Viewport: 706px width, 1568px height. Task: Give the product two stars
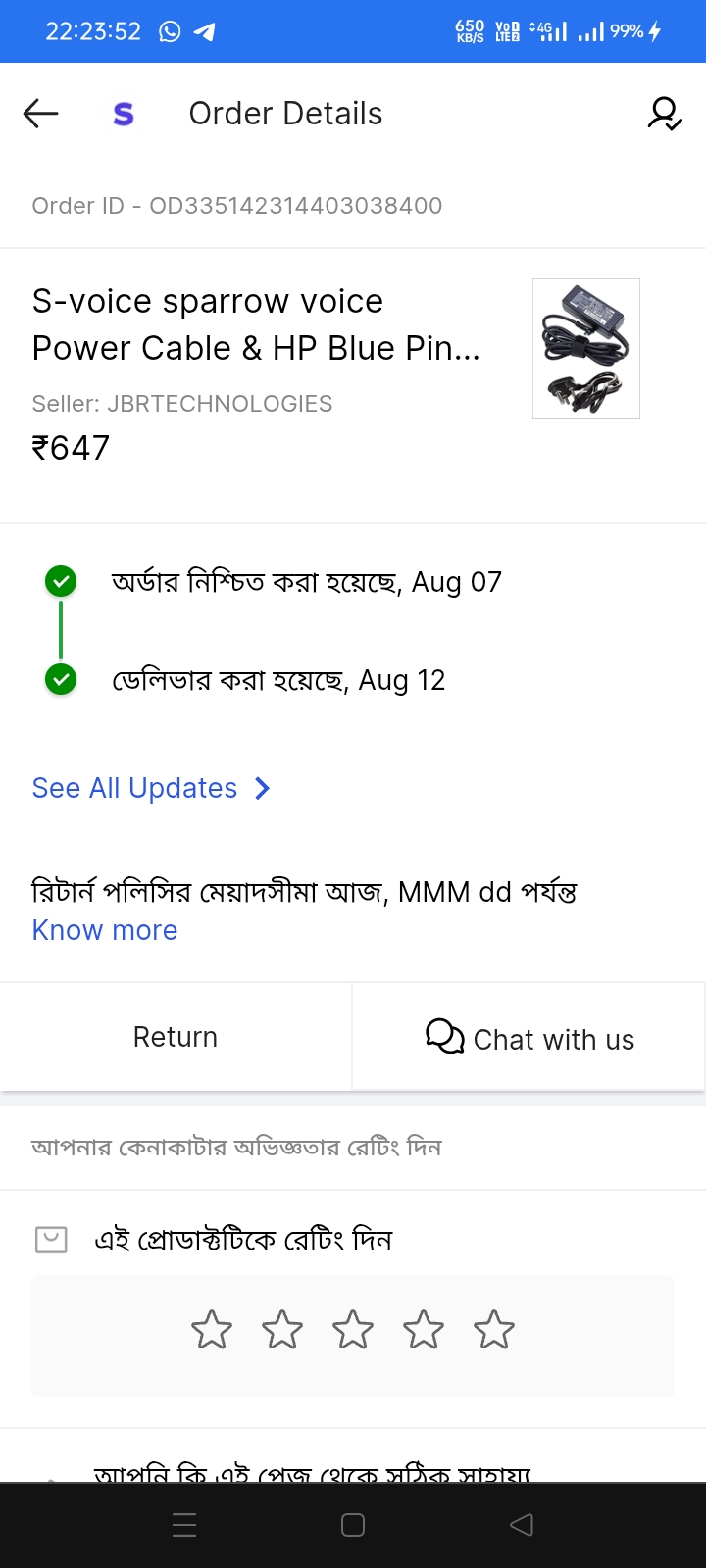(x=282, y=1330)
